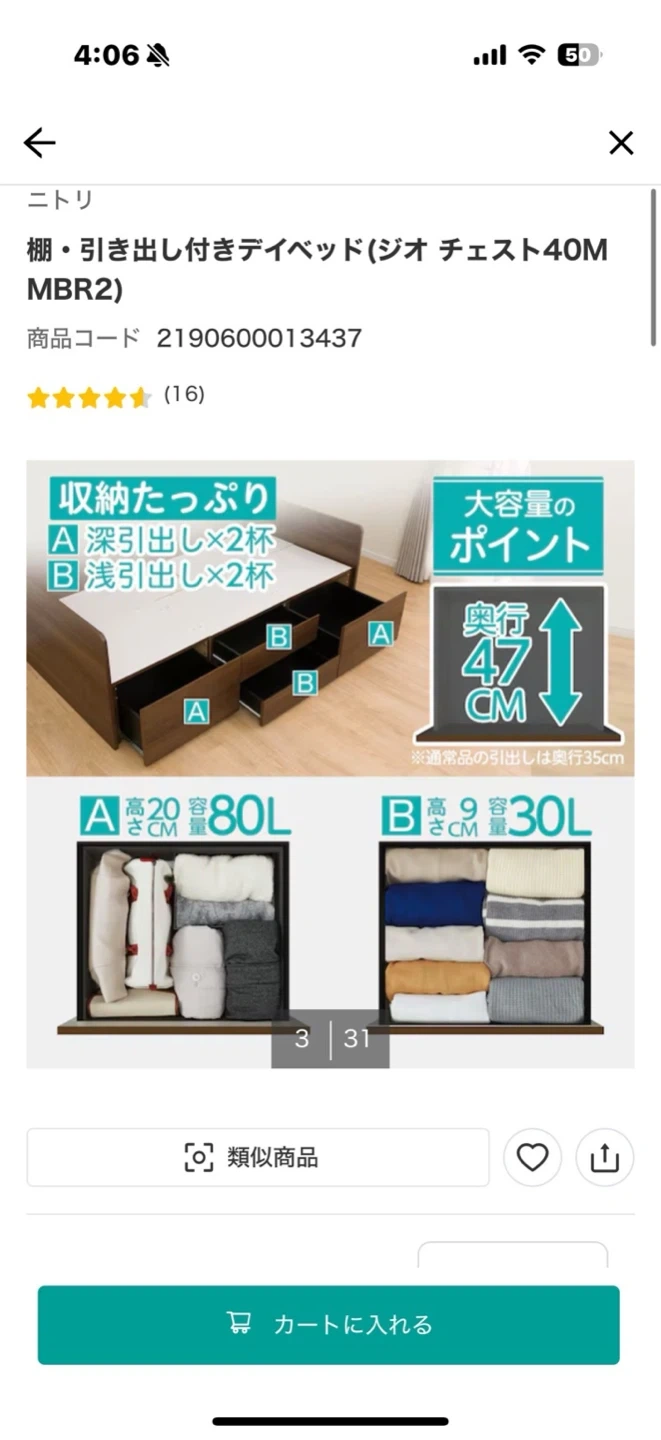
Task: Open the daybed product image
Action: [x=330, y=764]
